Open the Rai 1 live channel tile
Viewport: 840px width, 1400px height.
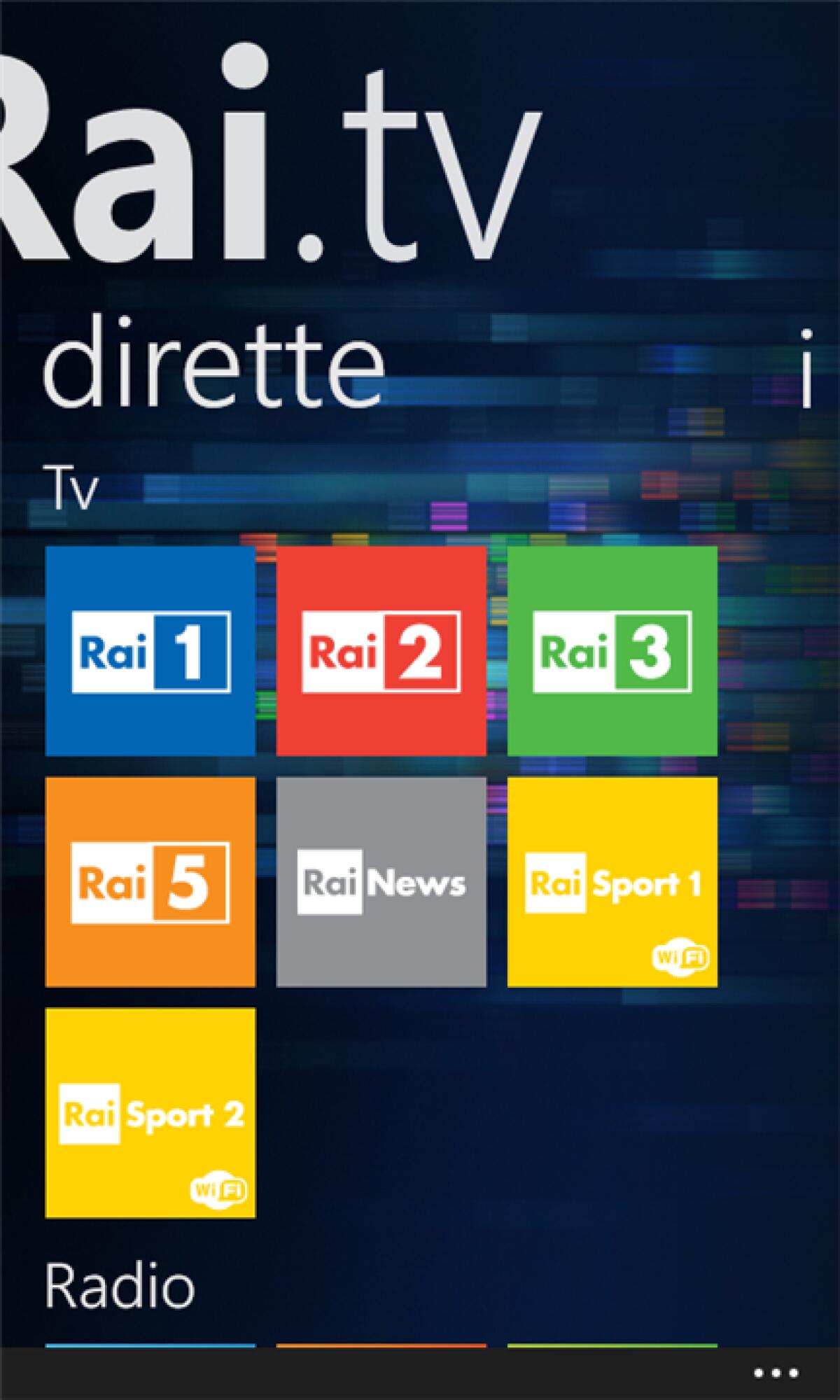(151, 652)
